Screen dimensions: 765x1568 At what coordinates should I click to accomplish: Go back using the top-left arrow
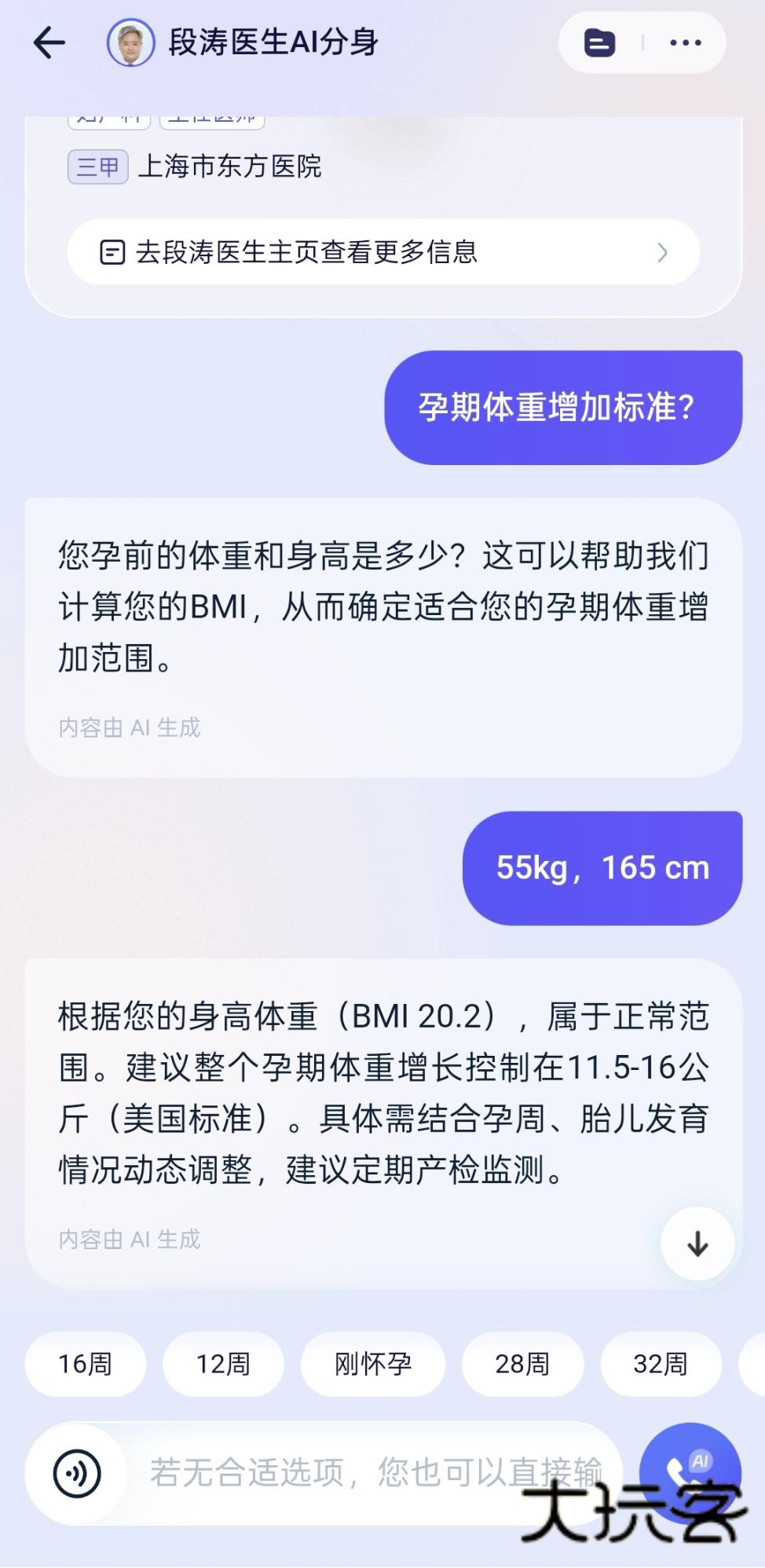[49, 42]
